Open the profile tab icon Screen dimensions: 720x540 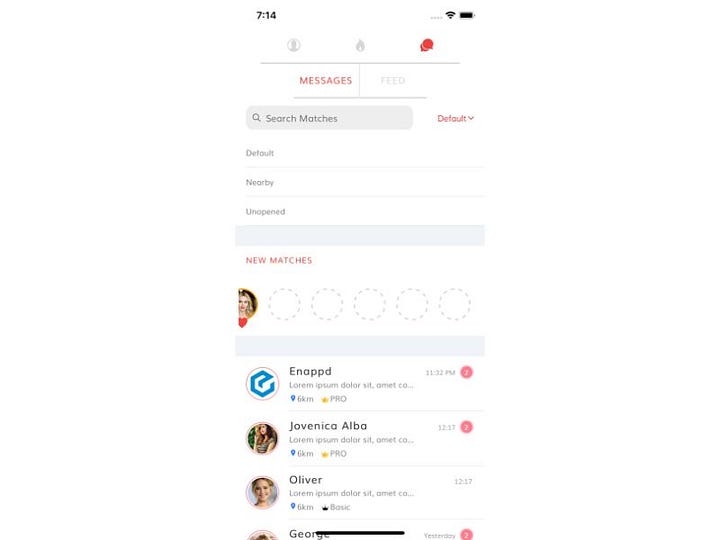pos(293,45)
